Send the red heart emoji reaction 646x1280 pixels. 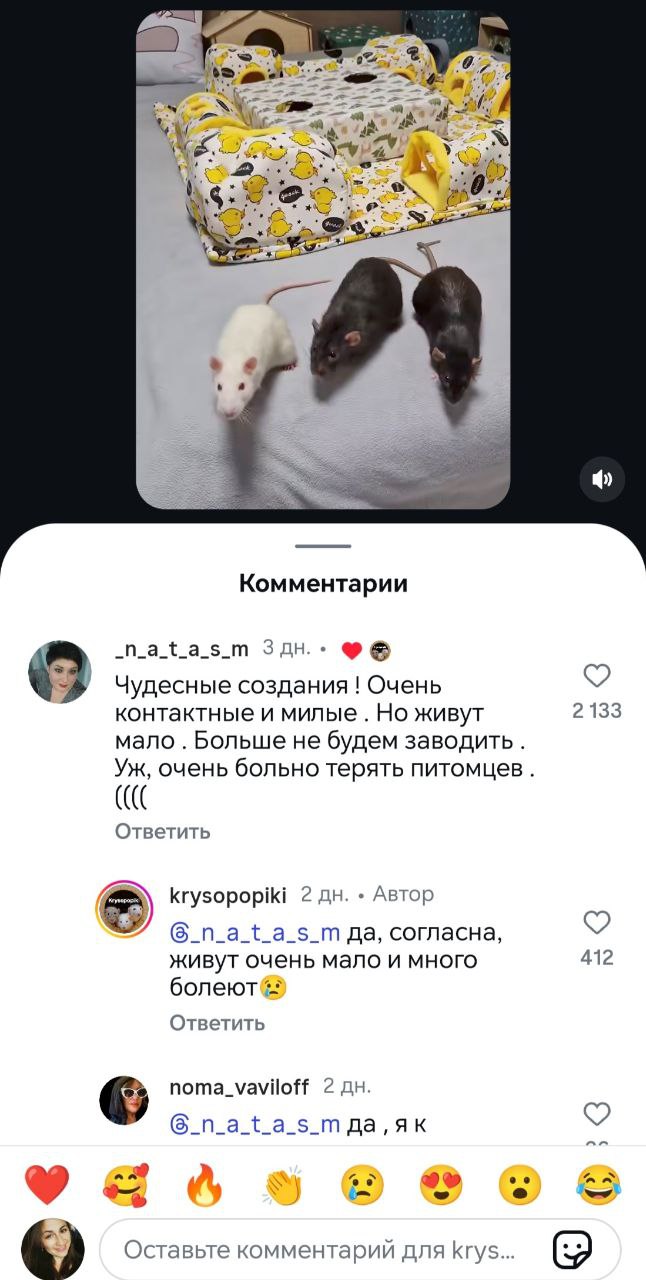click(47, 1186)
